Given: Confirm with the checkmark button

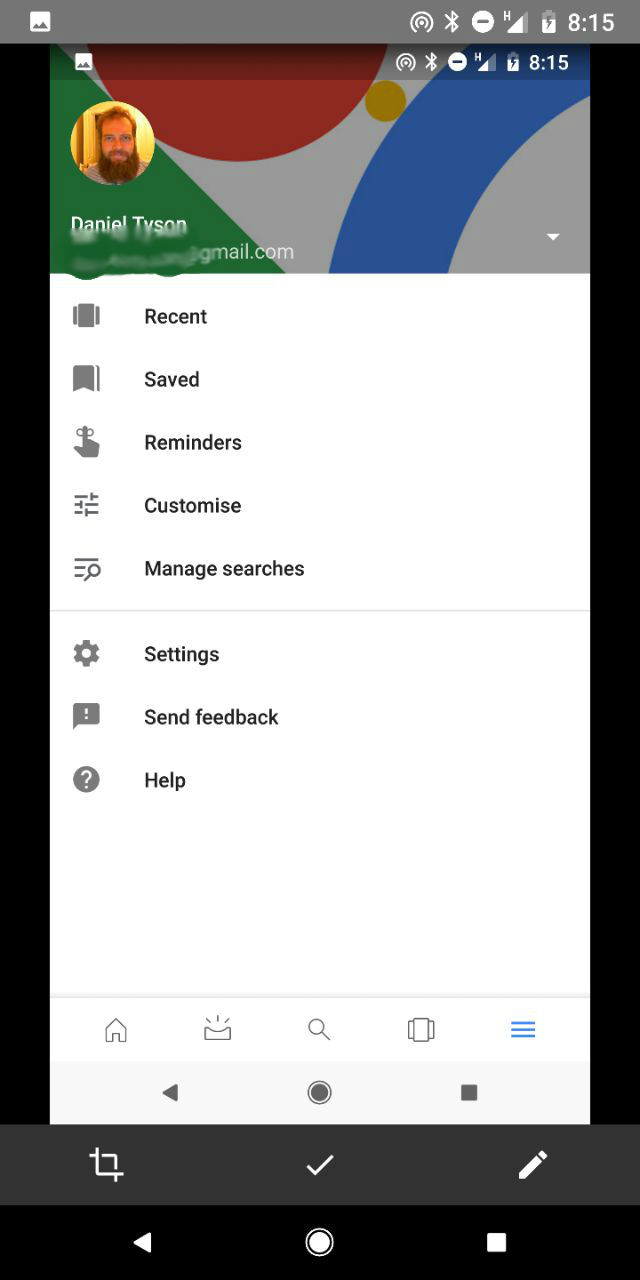Looking at the screenshot, I should (x=319, y=1164).
